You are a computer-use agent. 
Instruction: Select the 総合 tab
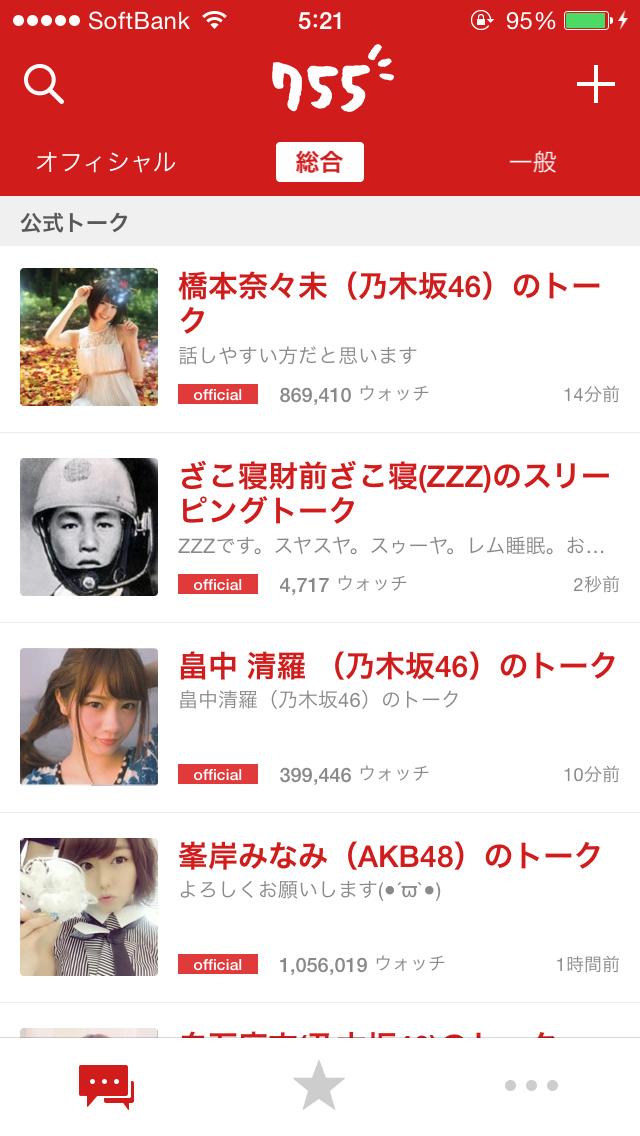tap(320, 162)
